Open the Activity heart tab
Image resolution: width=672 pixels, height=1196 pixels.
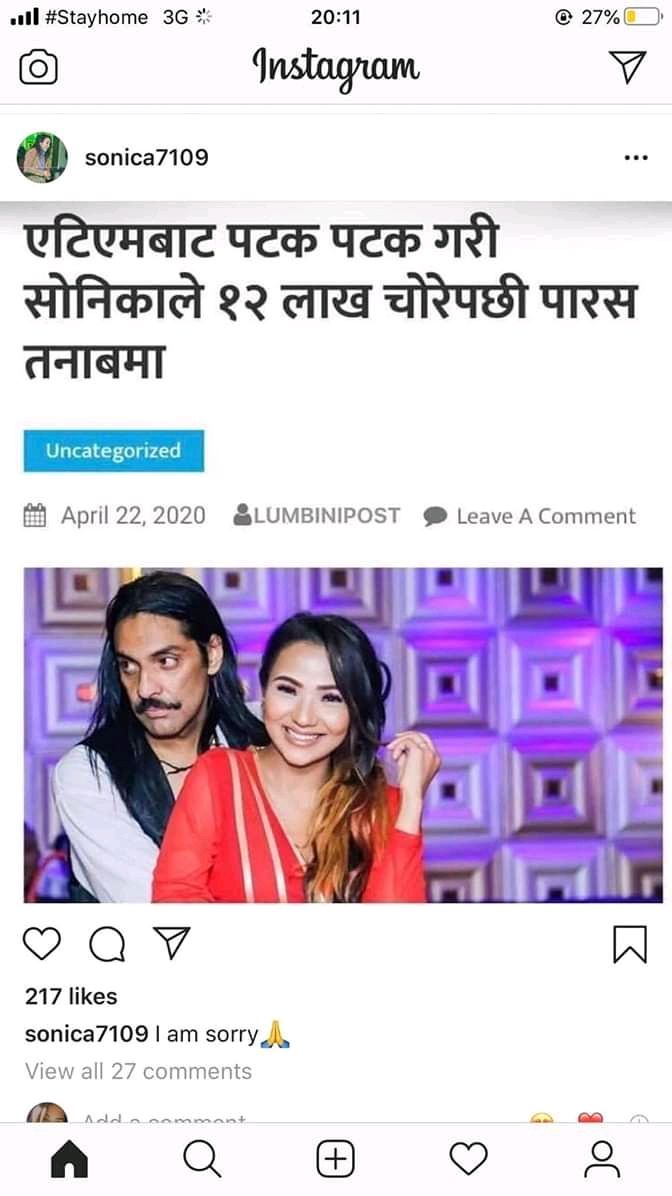pos(468,1159)
